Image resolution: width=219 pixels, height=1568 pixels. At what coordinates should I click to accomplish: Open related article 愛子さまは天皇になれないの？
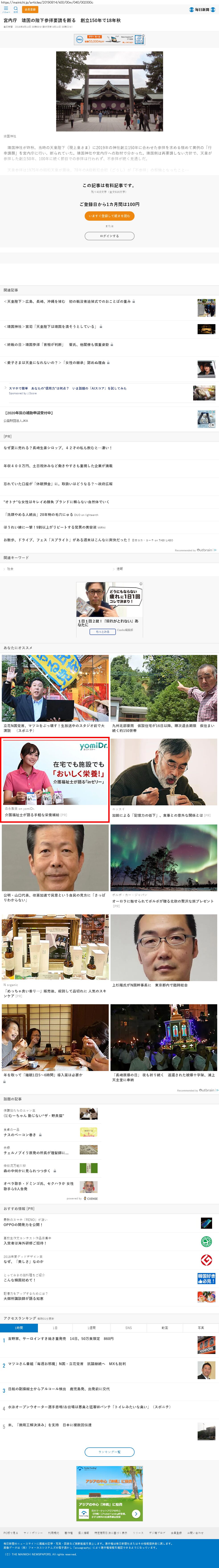click(55, 362)
